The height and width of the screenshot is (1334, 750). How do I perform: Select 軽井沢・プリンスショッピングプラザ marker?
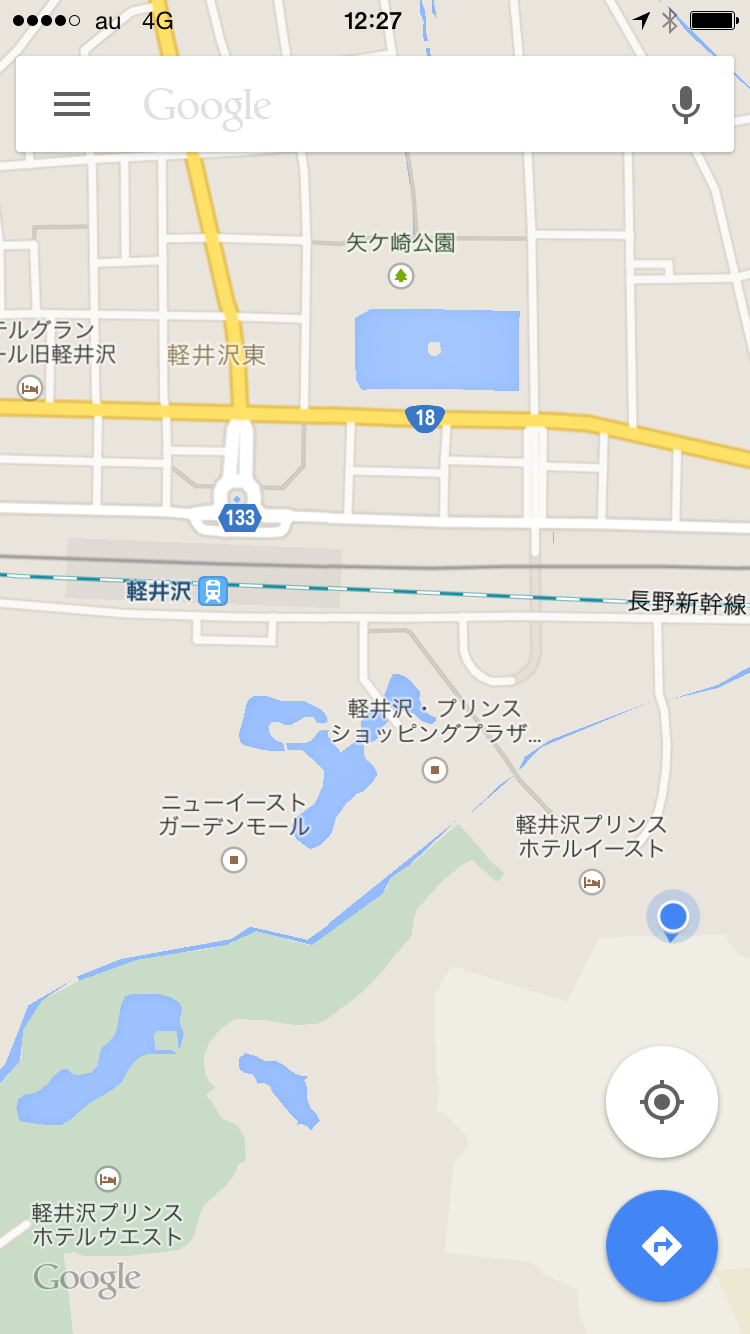click(x=434, y=770)
